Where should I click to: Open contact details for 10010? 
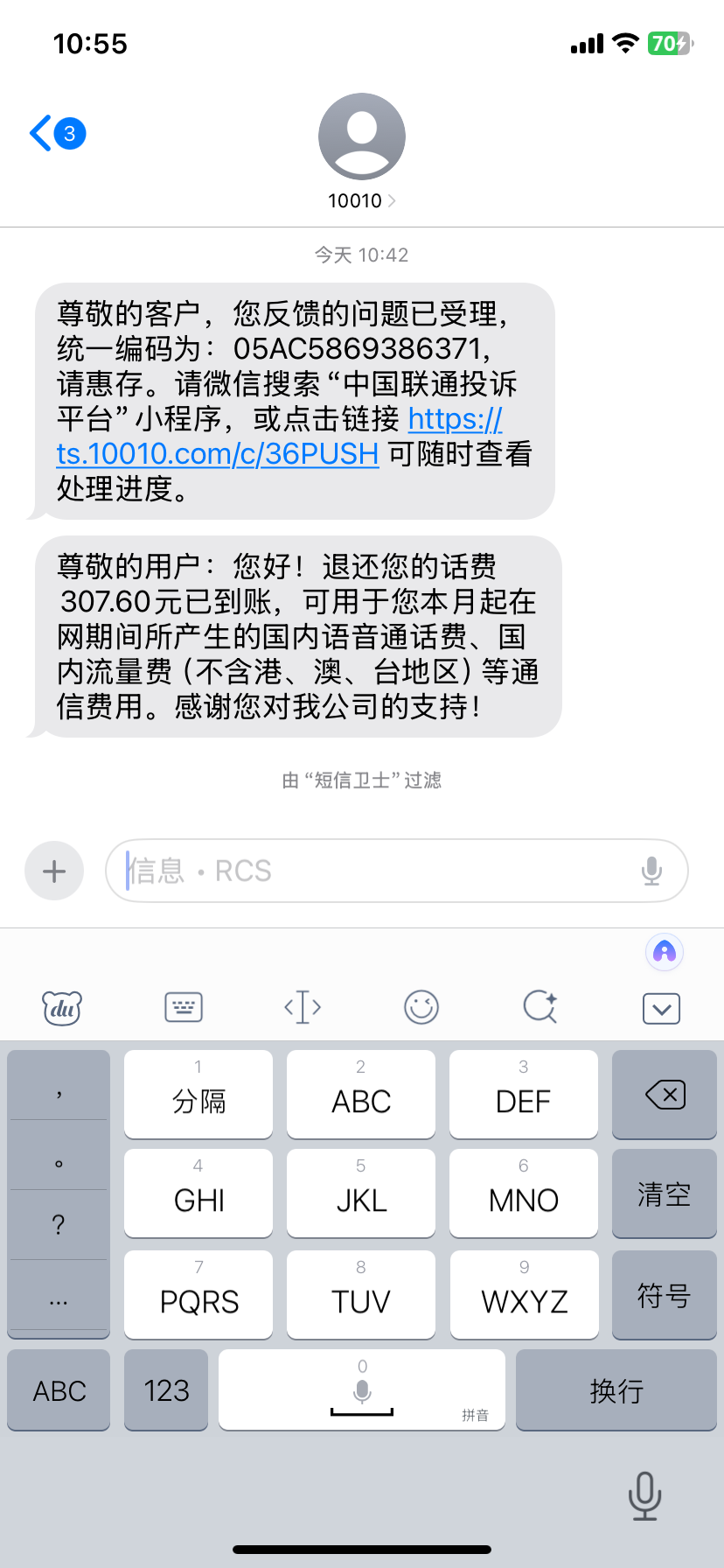[x=361, y=200]
